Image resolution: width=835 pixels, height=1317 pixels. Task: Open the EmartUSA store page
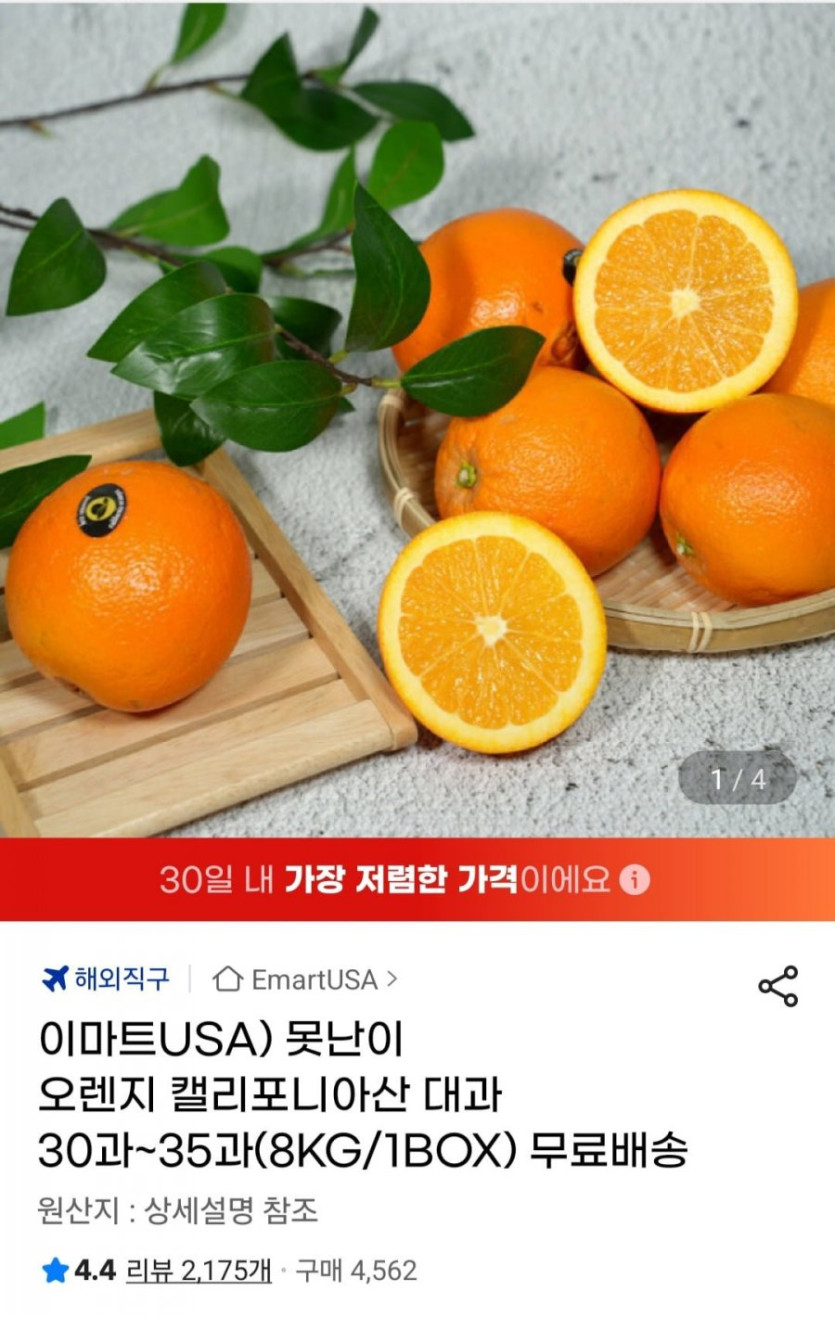click(x=305, y=979)
